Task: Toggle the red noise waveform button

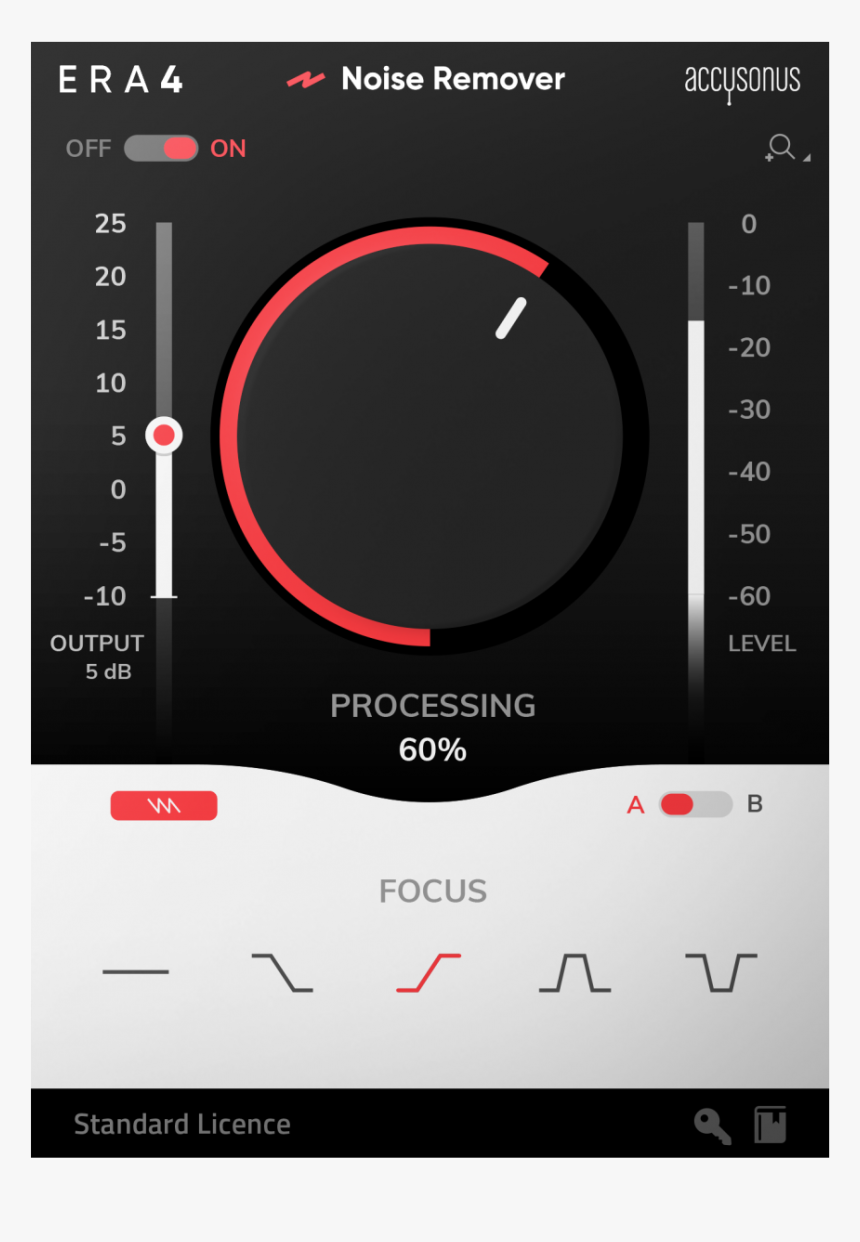Action: pyautogui.click(x=164, y=805)
